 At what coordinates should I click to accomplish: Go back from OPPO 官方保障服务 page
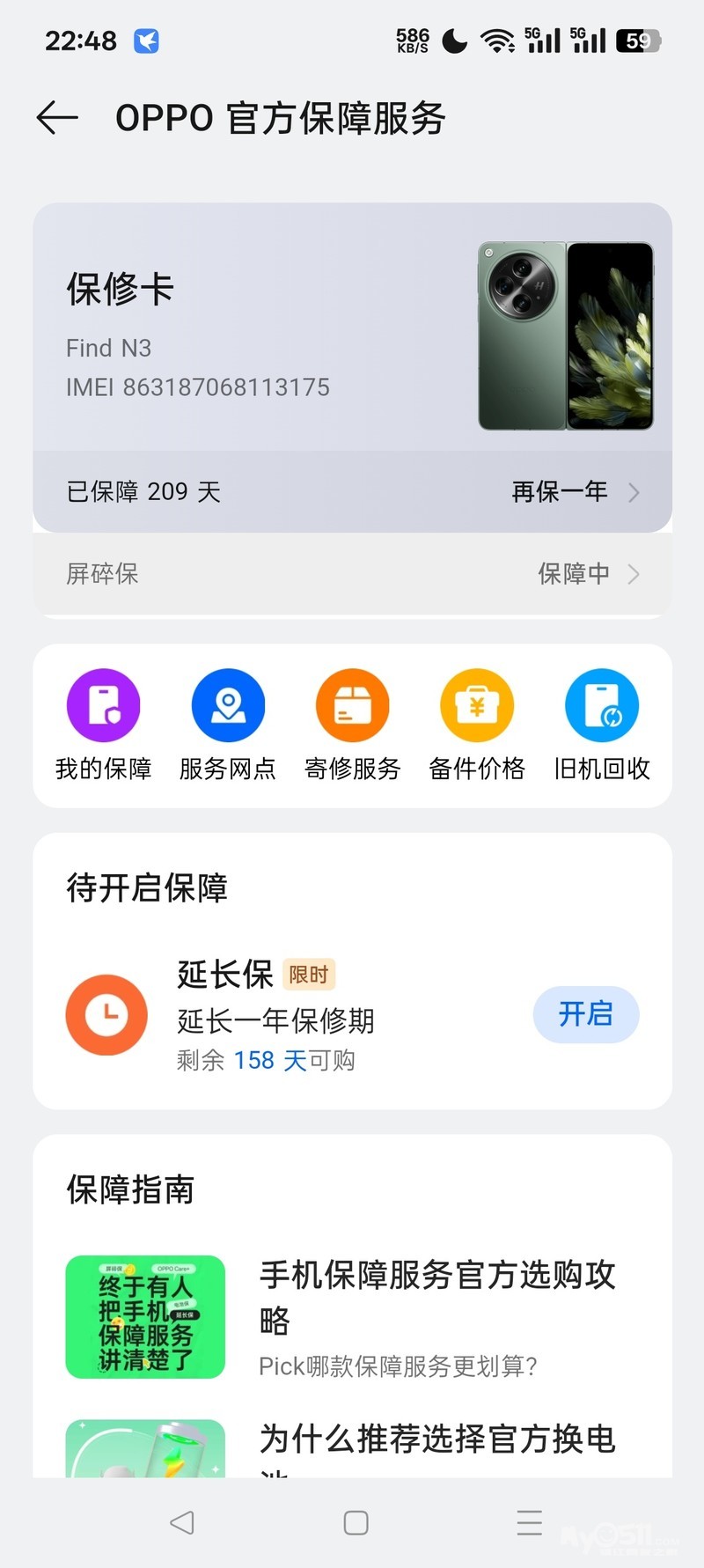57,118
